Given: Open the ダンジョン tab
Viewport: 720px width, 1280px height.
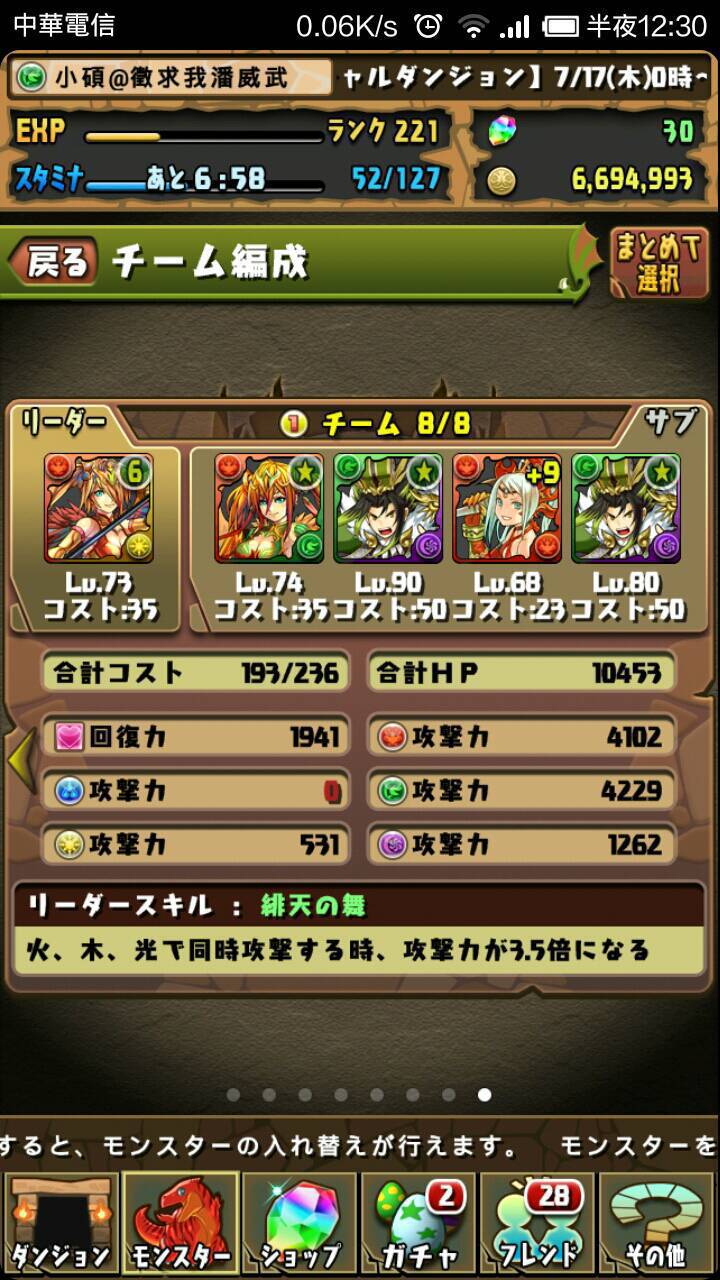Looking at the screenshot, I should tap(61, 1224).
